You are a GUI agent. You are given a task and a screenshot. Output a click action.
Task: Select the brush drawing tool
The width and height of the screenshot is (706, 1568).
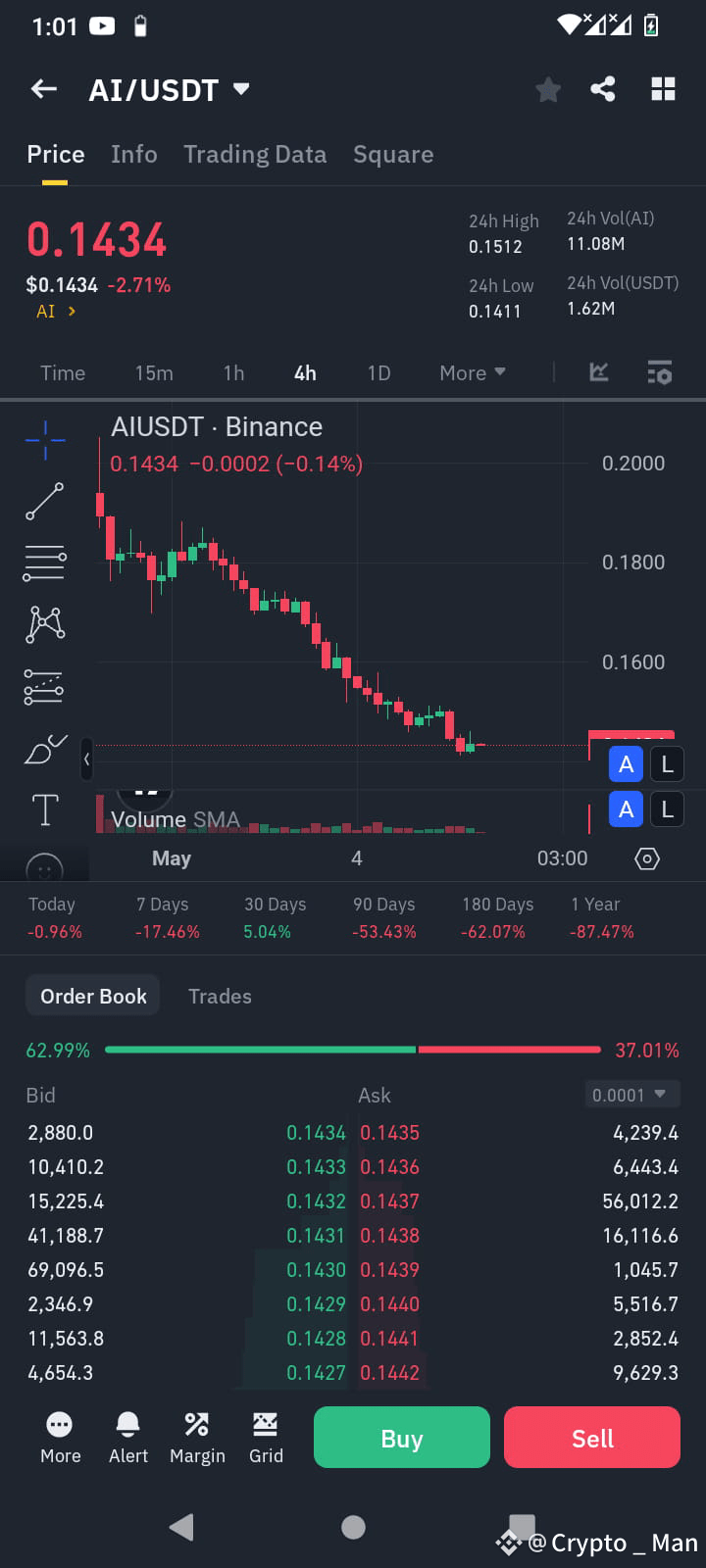[x=44, y=748]
